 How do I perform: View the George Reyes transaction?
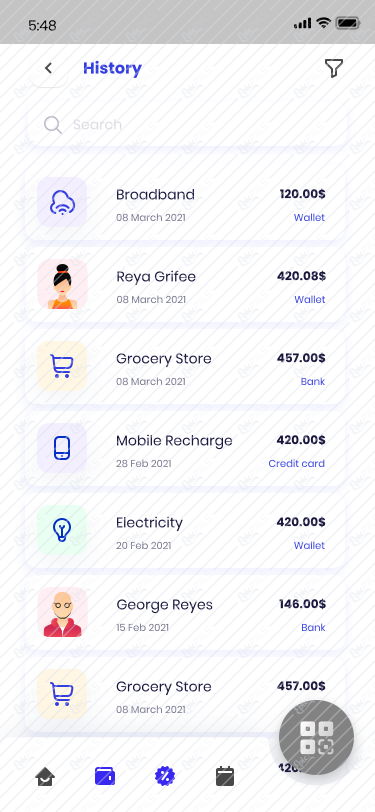coord(185,615)
